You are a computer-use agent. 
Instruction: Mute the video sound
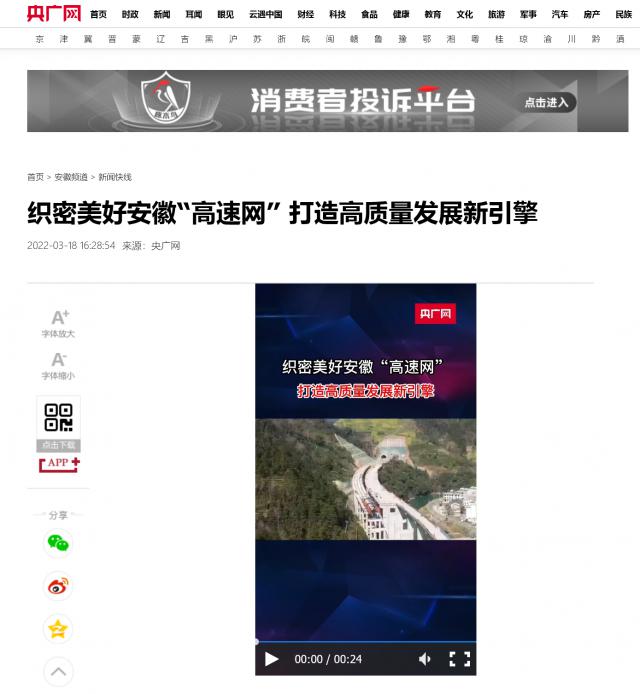[x=425, y=659]
